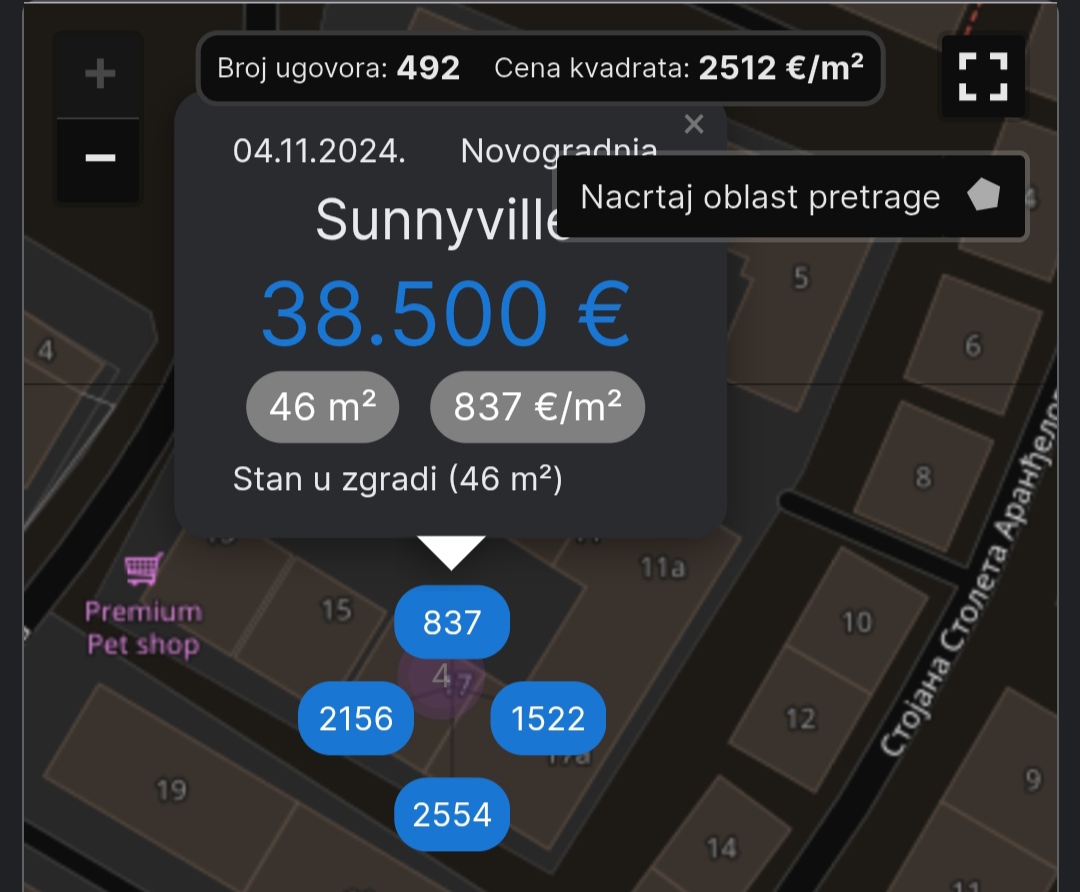This screenshot has height=892, width=1080.
Task: Zoom in on the map
Action: pos(99,75)
